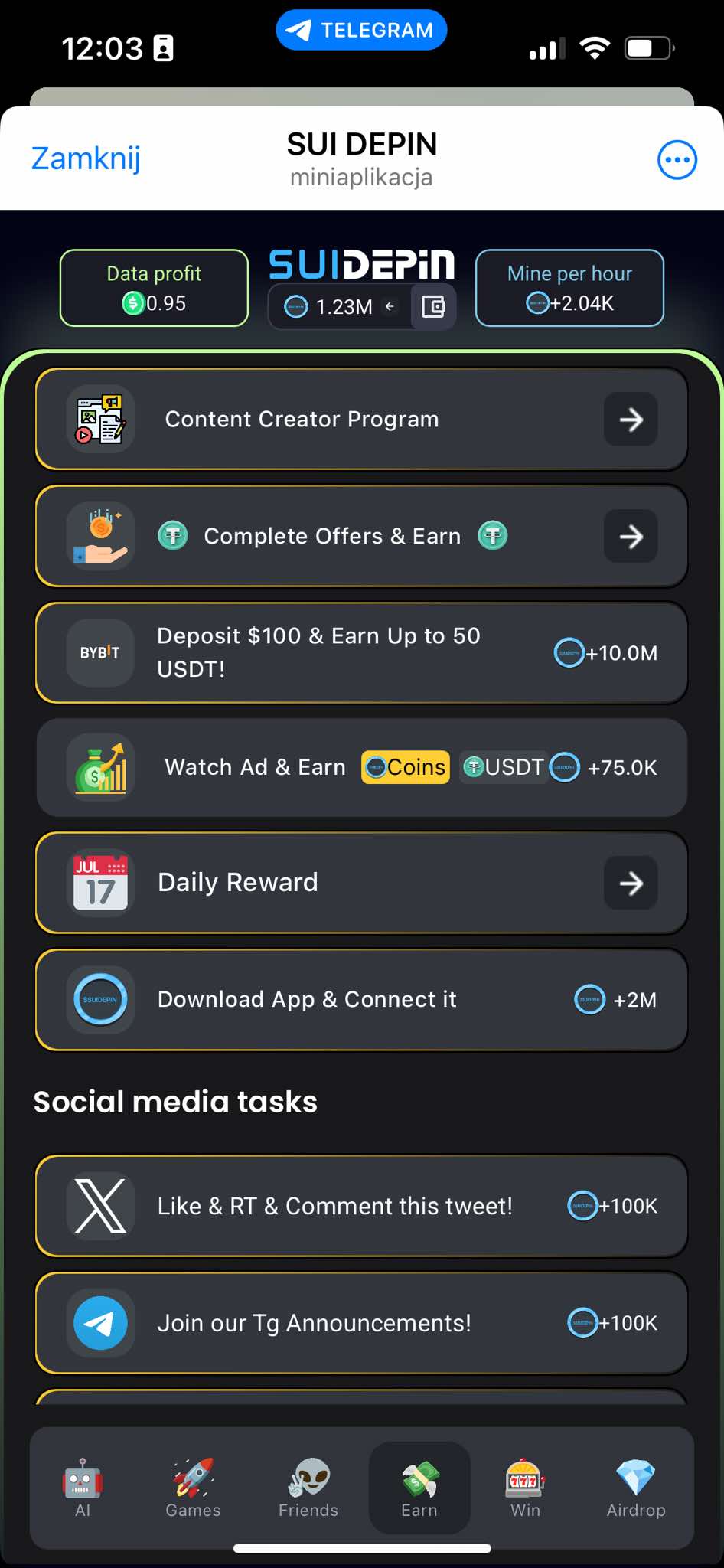Viewport: 724px width, 1568px height.
Task: Switch to the AI tab
Action: (83, 1488)
